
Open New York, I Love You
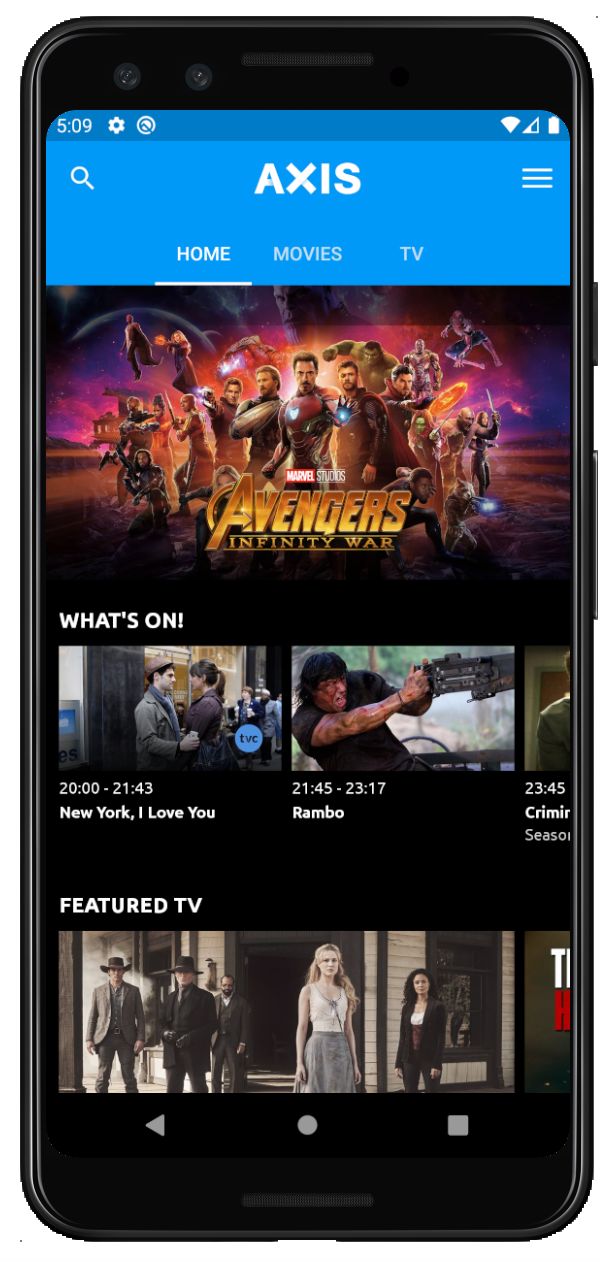(x=170, y=734)
